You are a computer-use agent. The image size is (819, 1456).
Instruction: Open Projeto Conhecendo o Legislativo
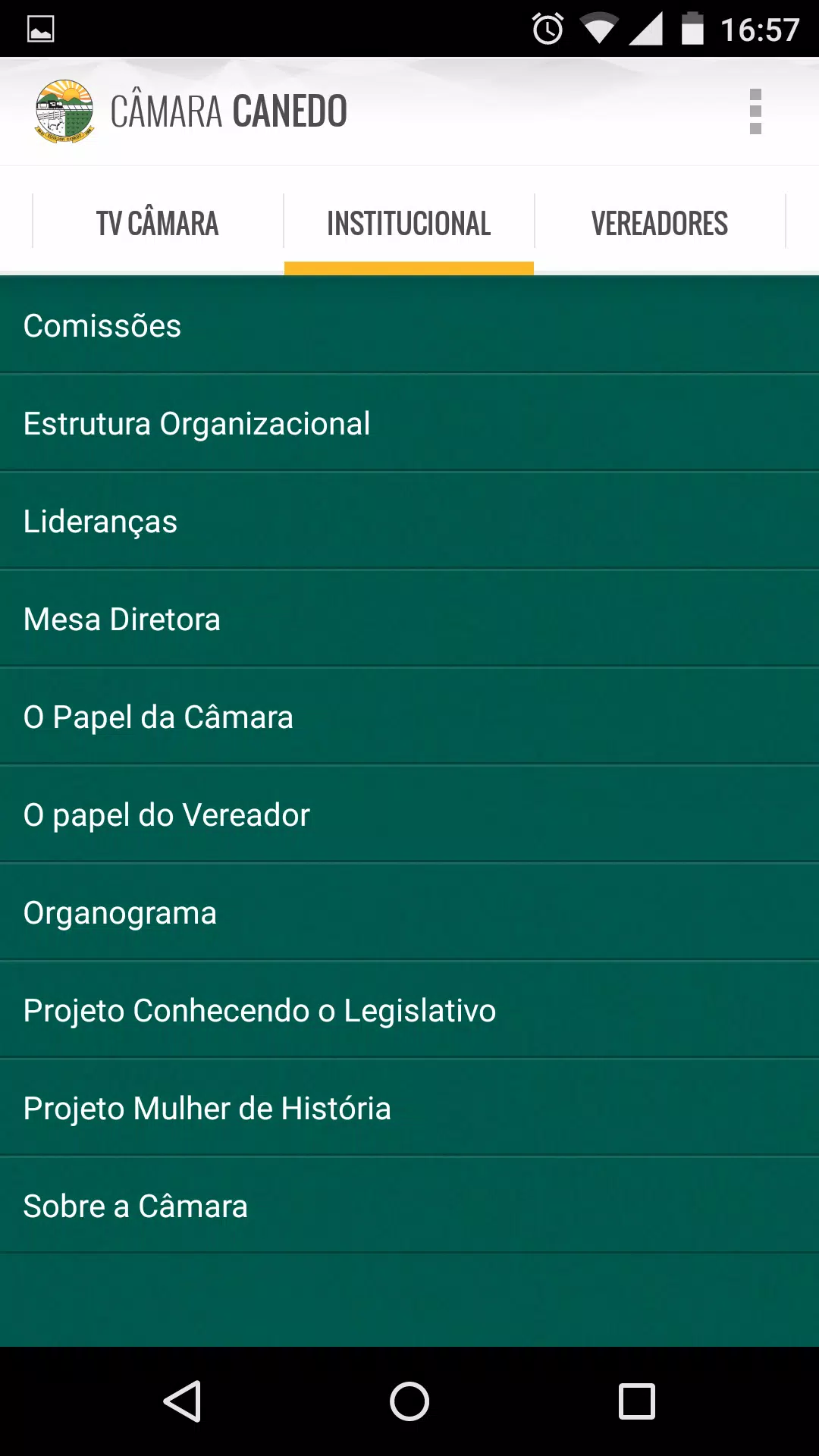coord(409,1010)
